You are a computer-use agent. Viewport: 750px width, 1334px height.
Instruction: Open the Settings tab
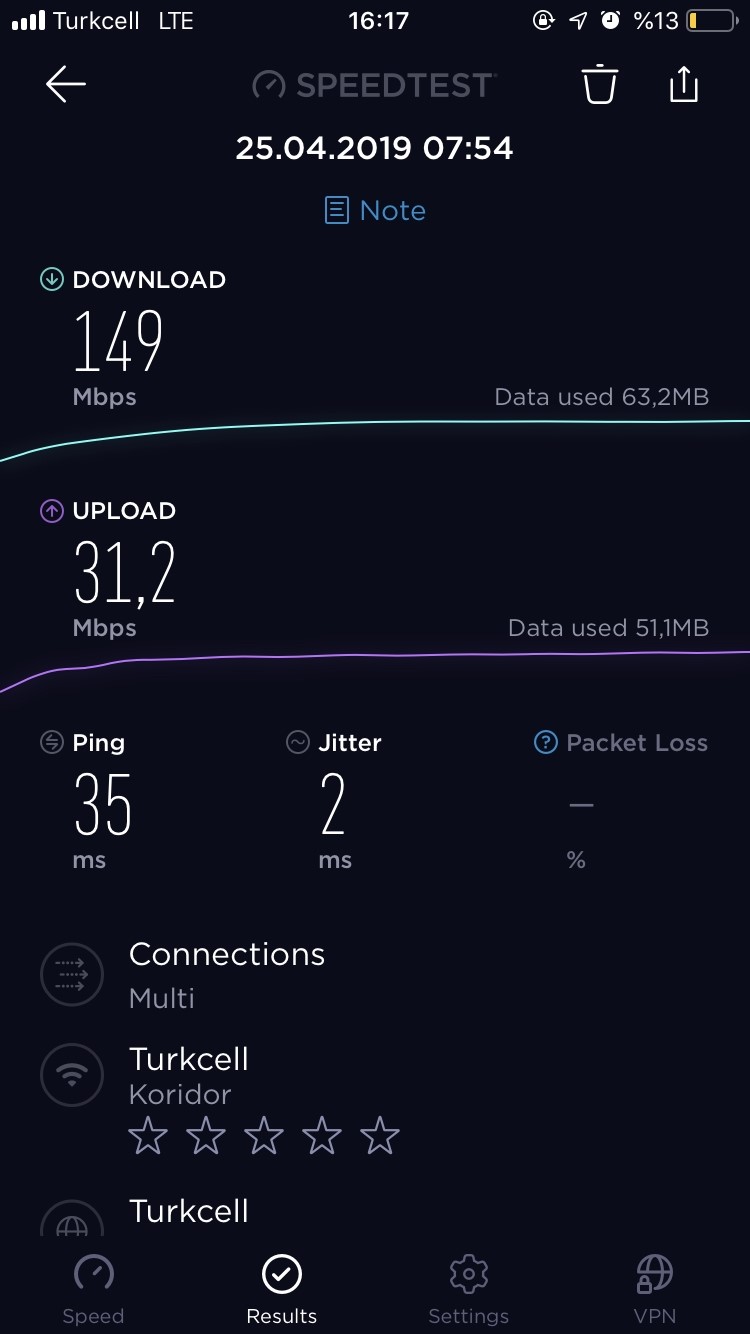pyautogui.click(x=469, y=1289)
